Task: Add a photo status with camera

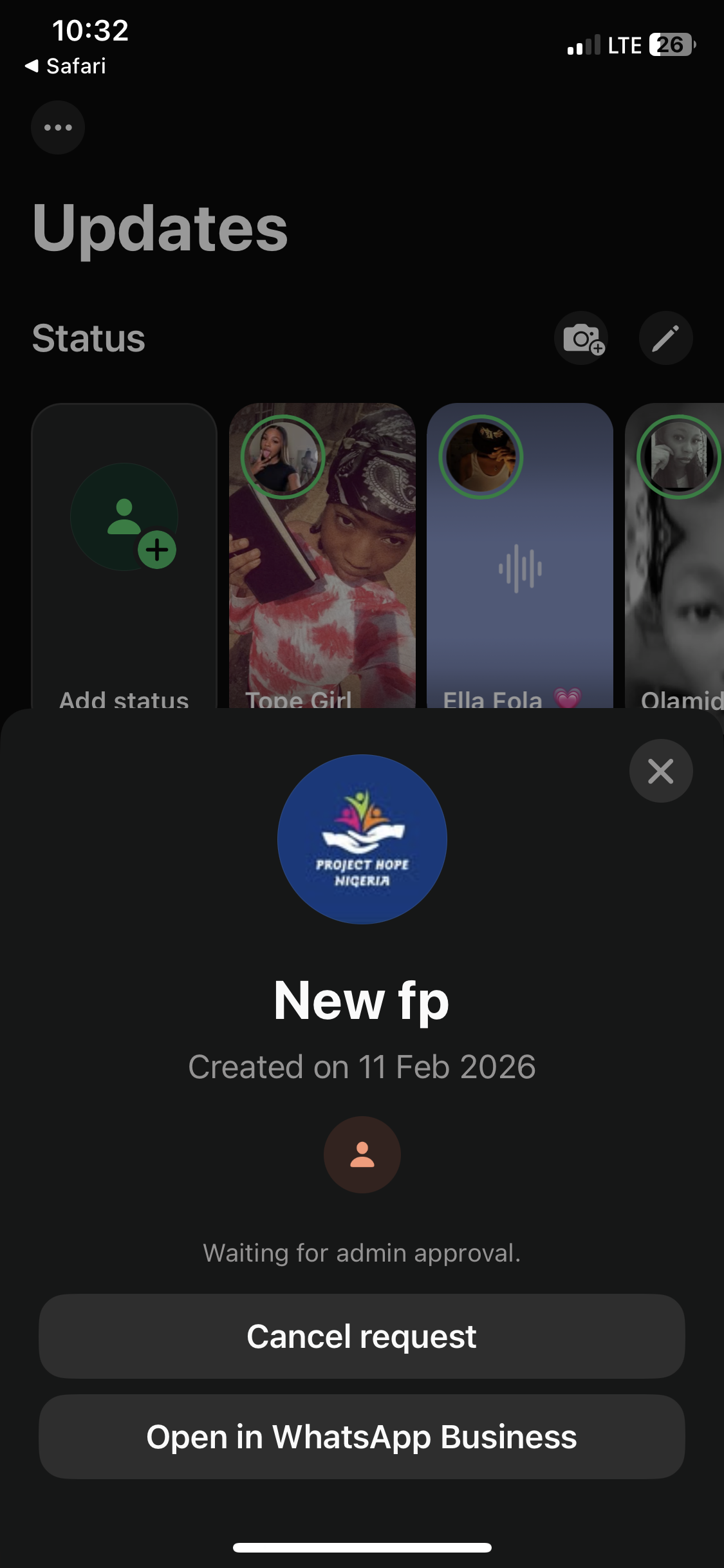Action: pos(581,338)
